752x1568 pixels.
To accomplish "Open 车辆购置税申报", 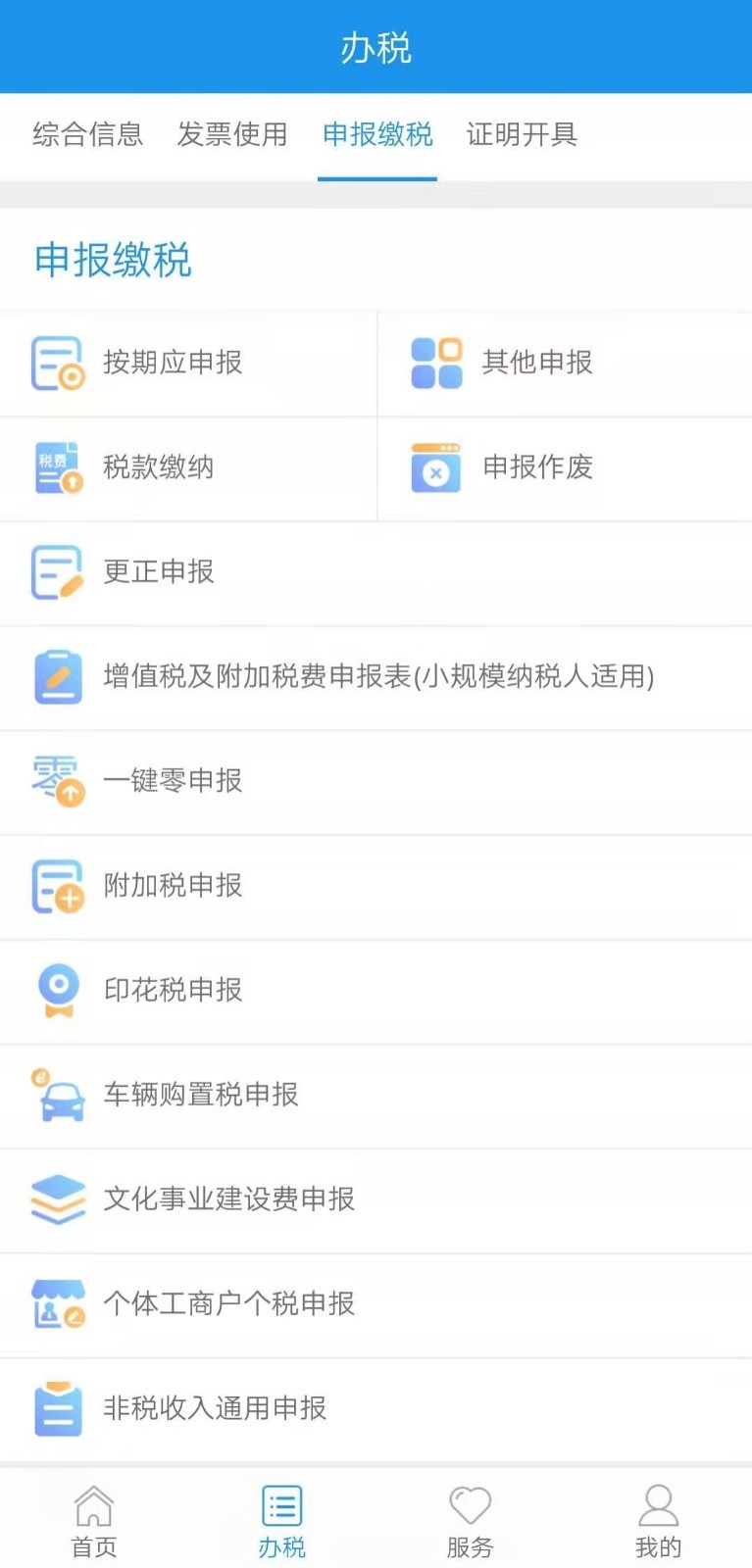I will (x=201, y=1095).
